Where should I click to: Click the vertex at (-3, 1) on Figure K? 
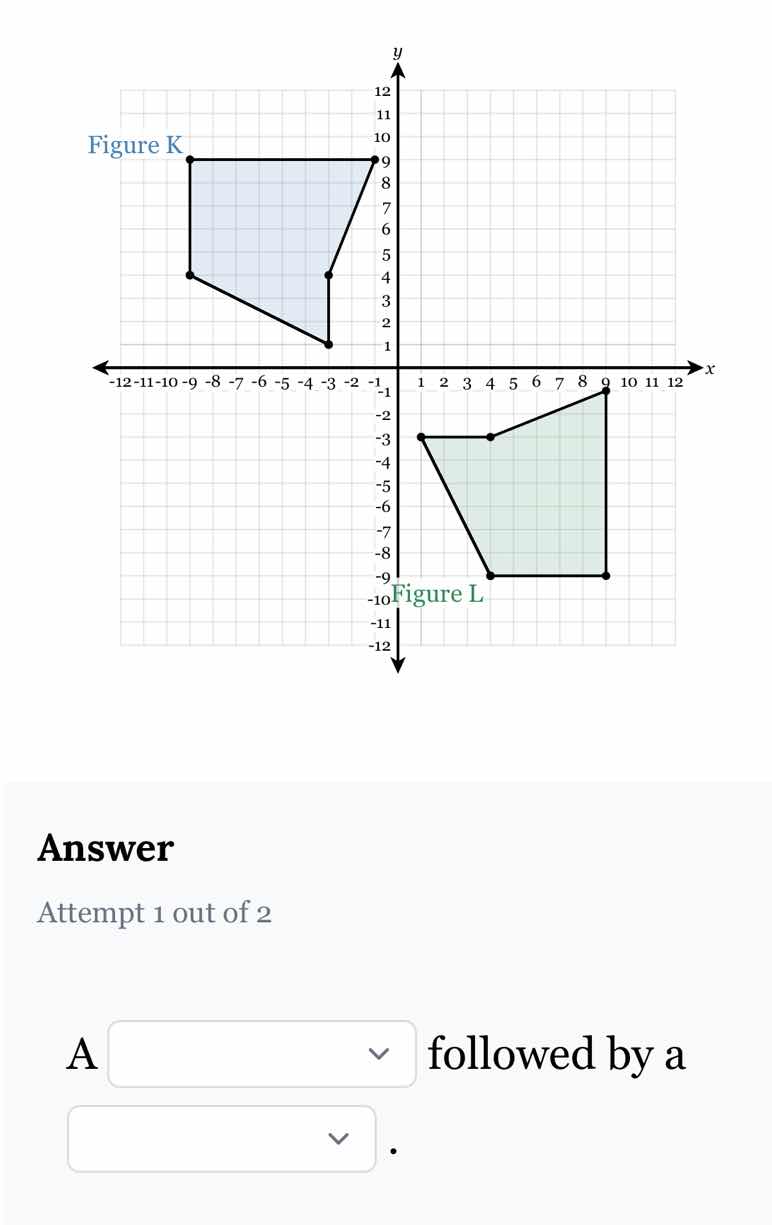(329, 344)
